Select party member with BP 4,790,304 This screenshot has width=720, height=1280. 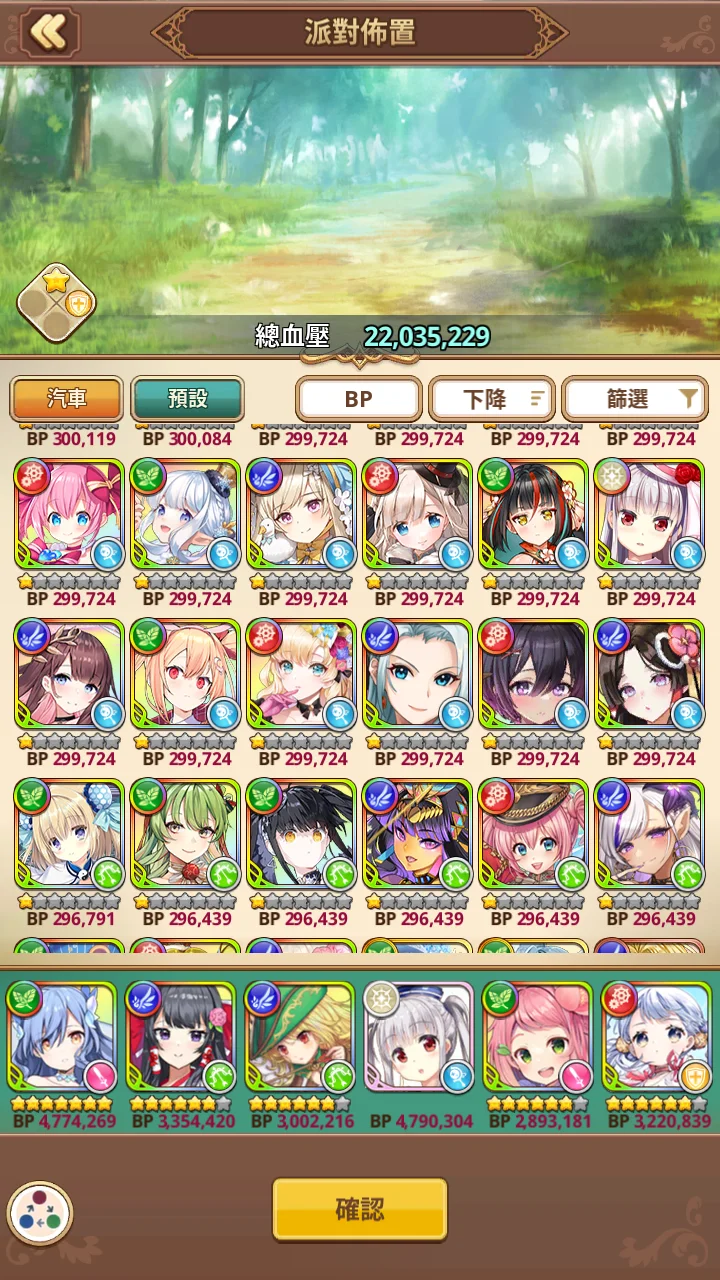pyautogui.click(x=419, y=1037)
